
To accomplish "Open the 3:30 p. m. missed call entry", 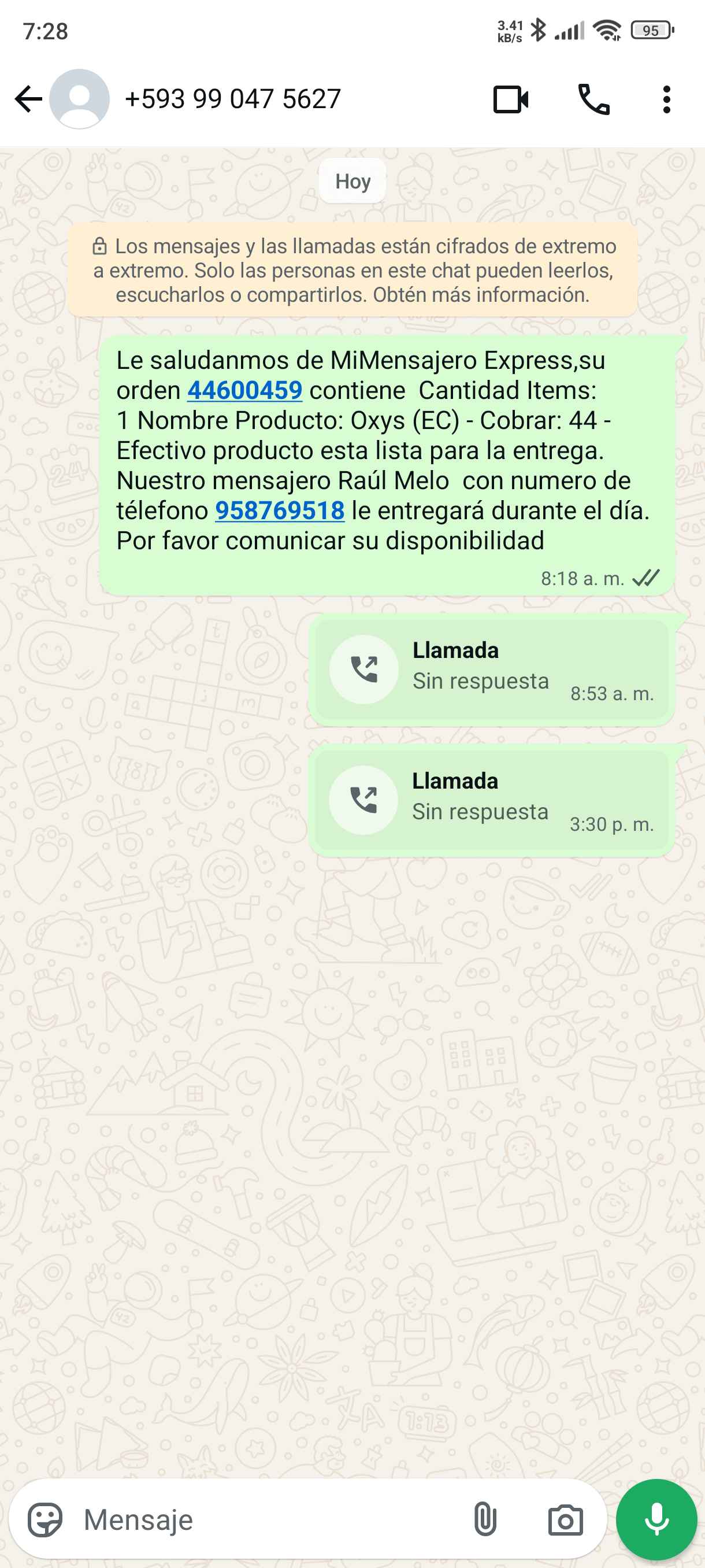I will (x=492, y=800).
